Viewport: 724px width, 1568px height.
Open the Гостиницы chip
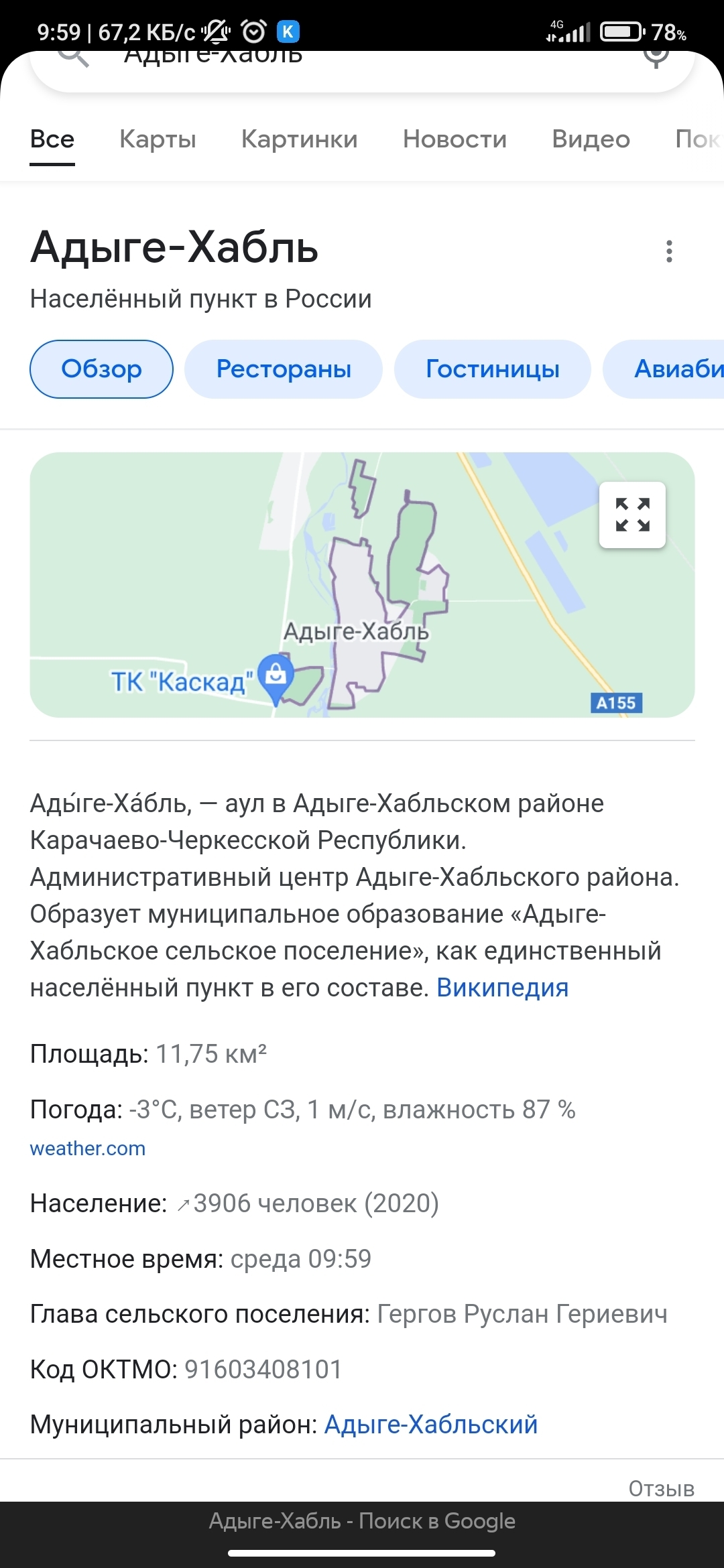(x=493, y=369)
